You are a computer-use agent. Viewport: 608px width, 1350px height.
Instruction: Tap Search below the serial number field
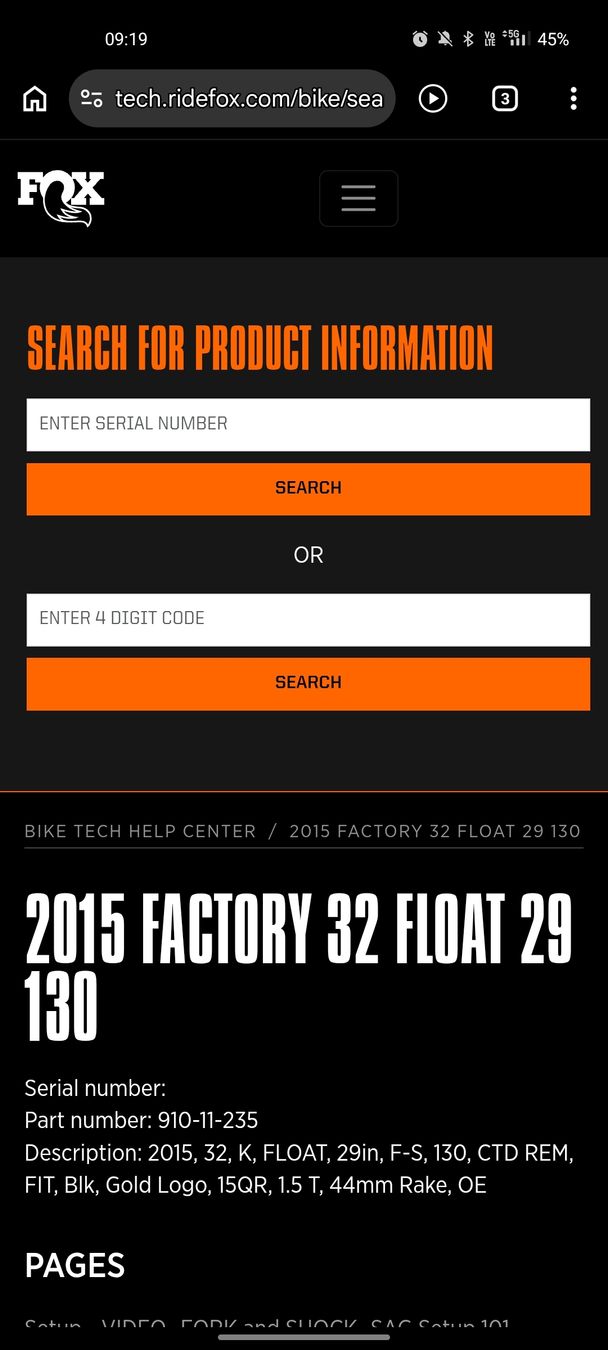tap(308, 488)
